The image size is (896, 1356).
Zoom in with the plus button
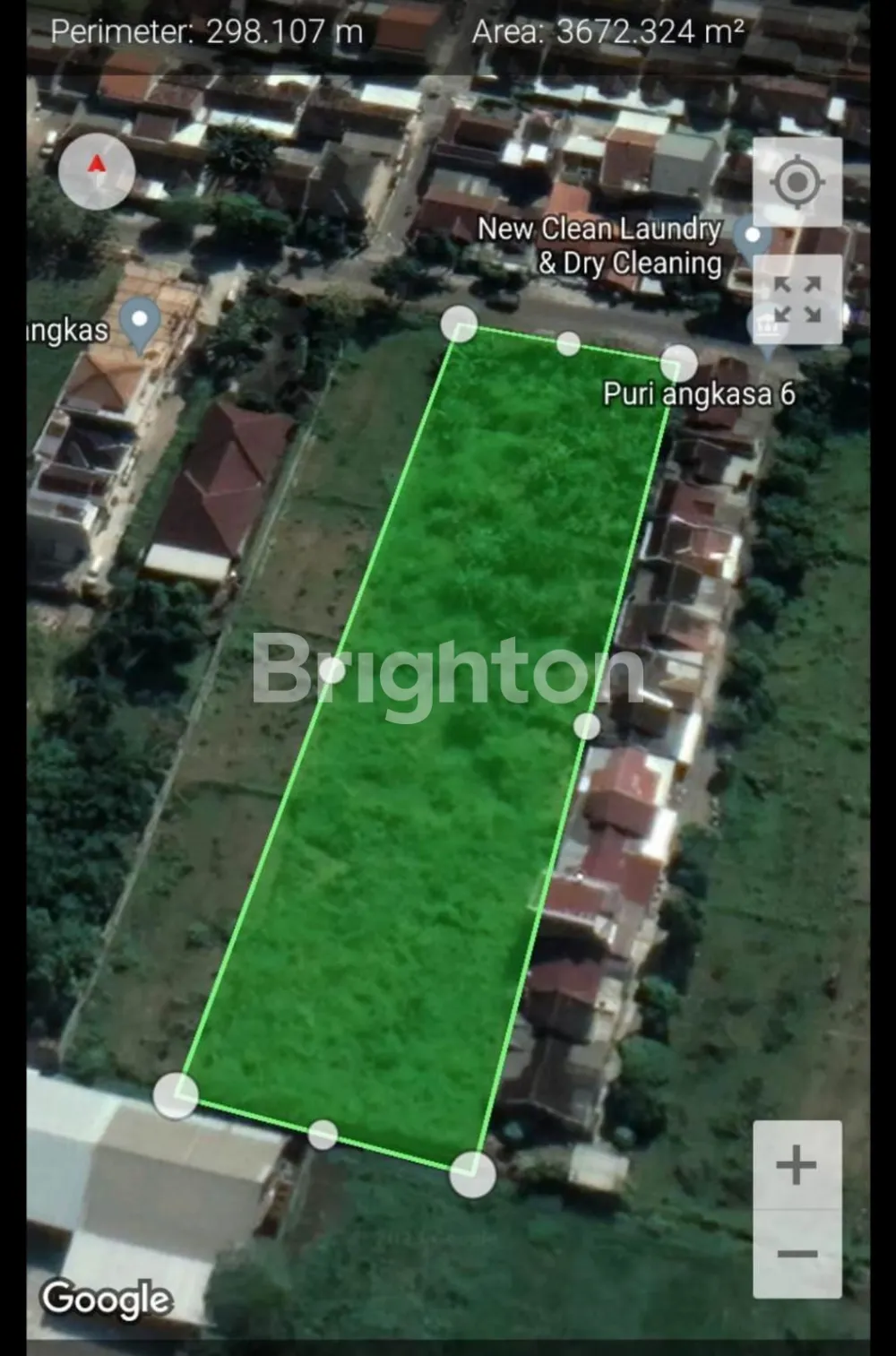point(797,1165)
